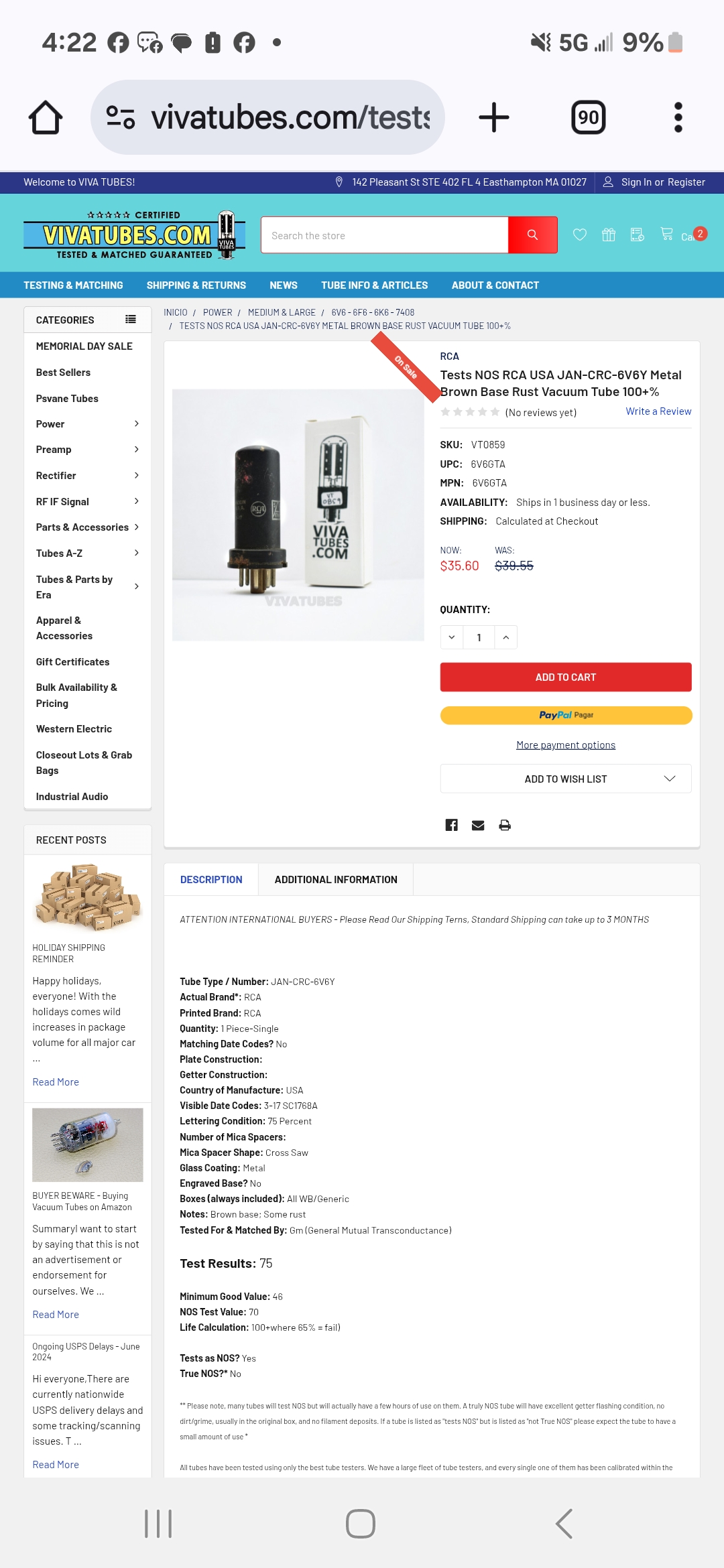The width and height of the screenshot is (724, 1568).
Task: Write a review for this tube
Action: (x=658, y=411)
